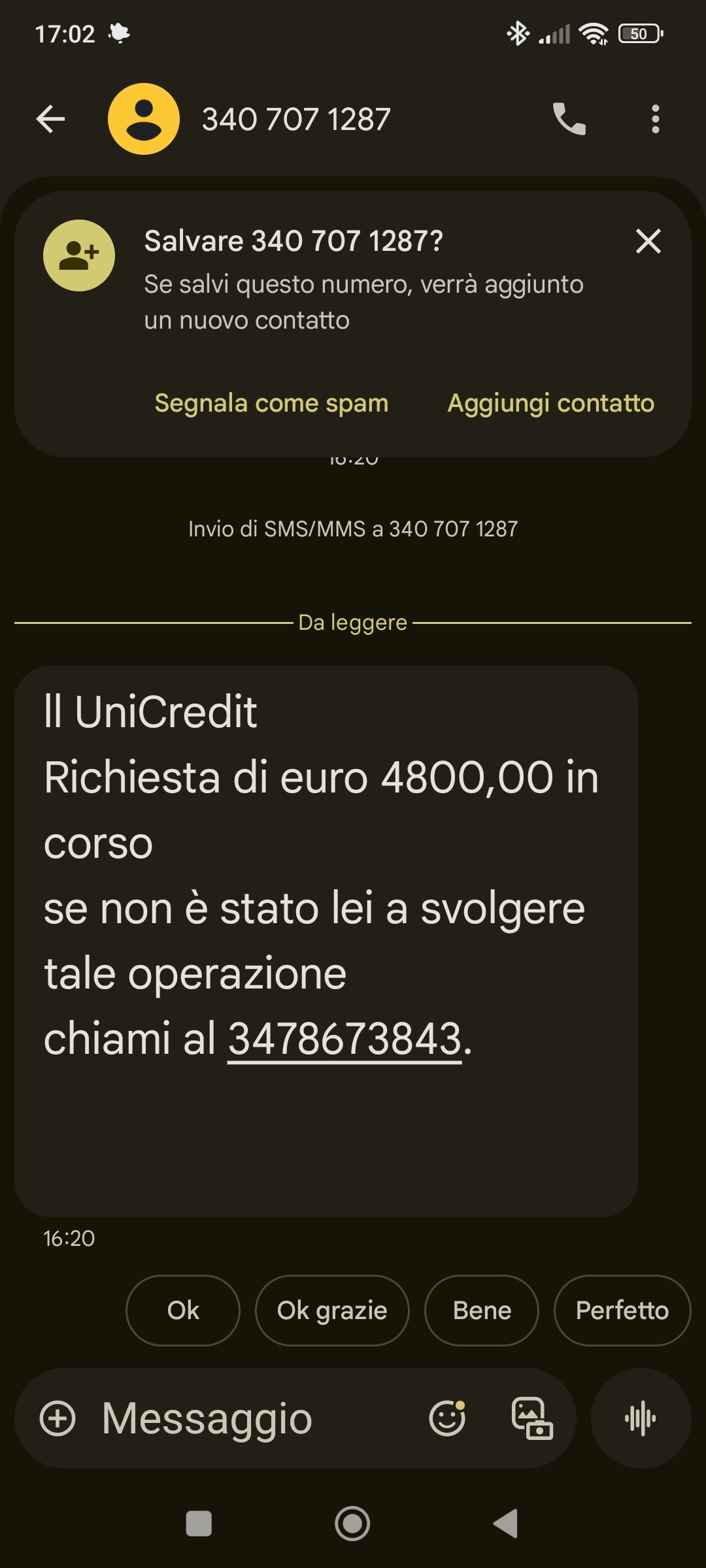Open the plus attachment menu
This screenshot has width=706, height=1568.
[58, 1418]
